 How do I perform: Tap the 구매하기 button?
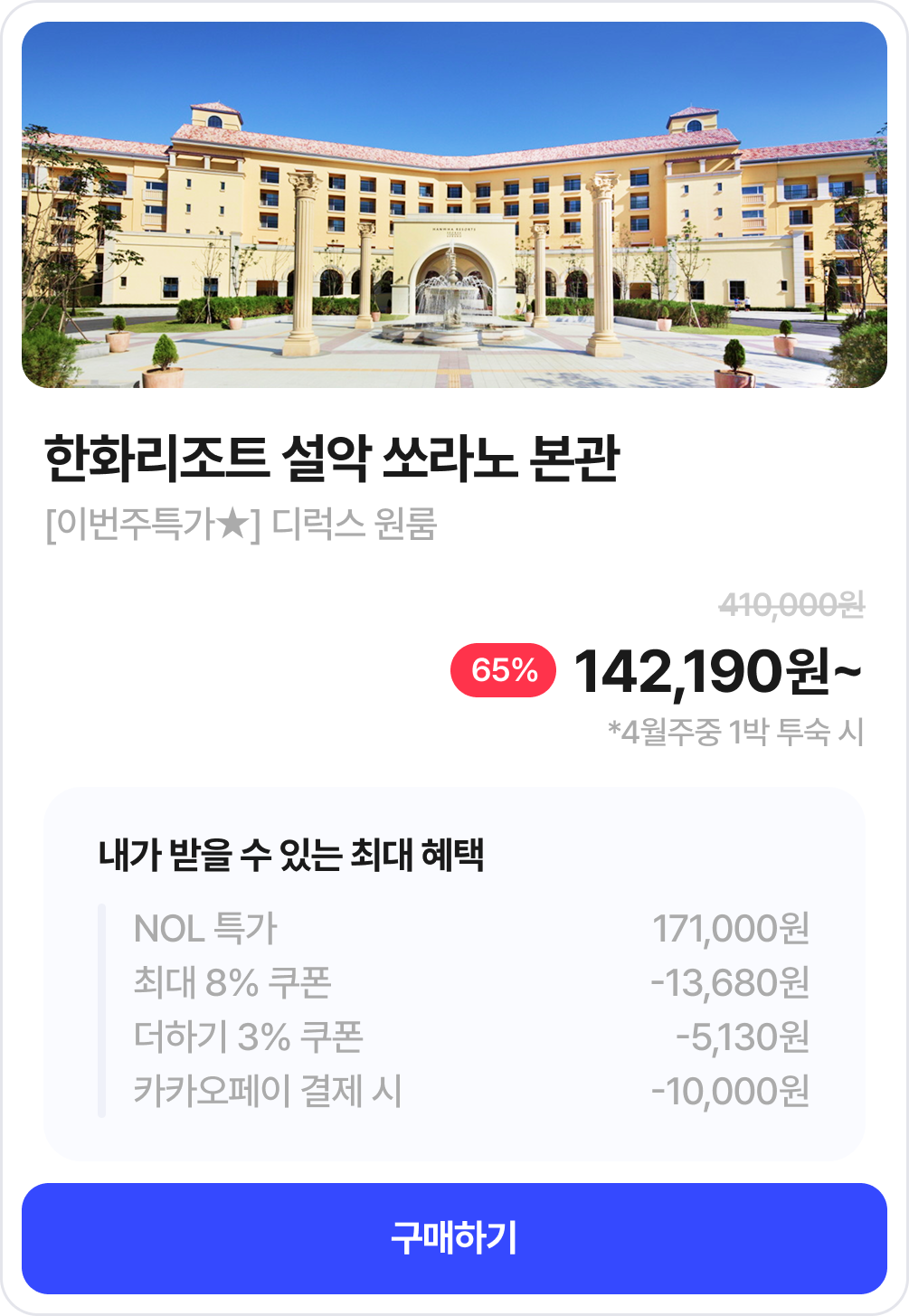click(454, 1237)
